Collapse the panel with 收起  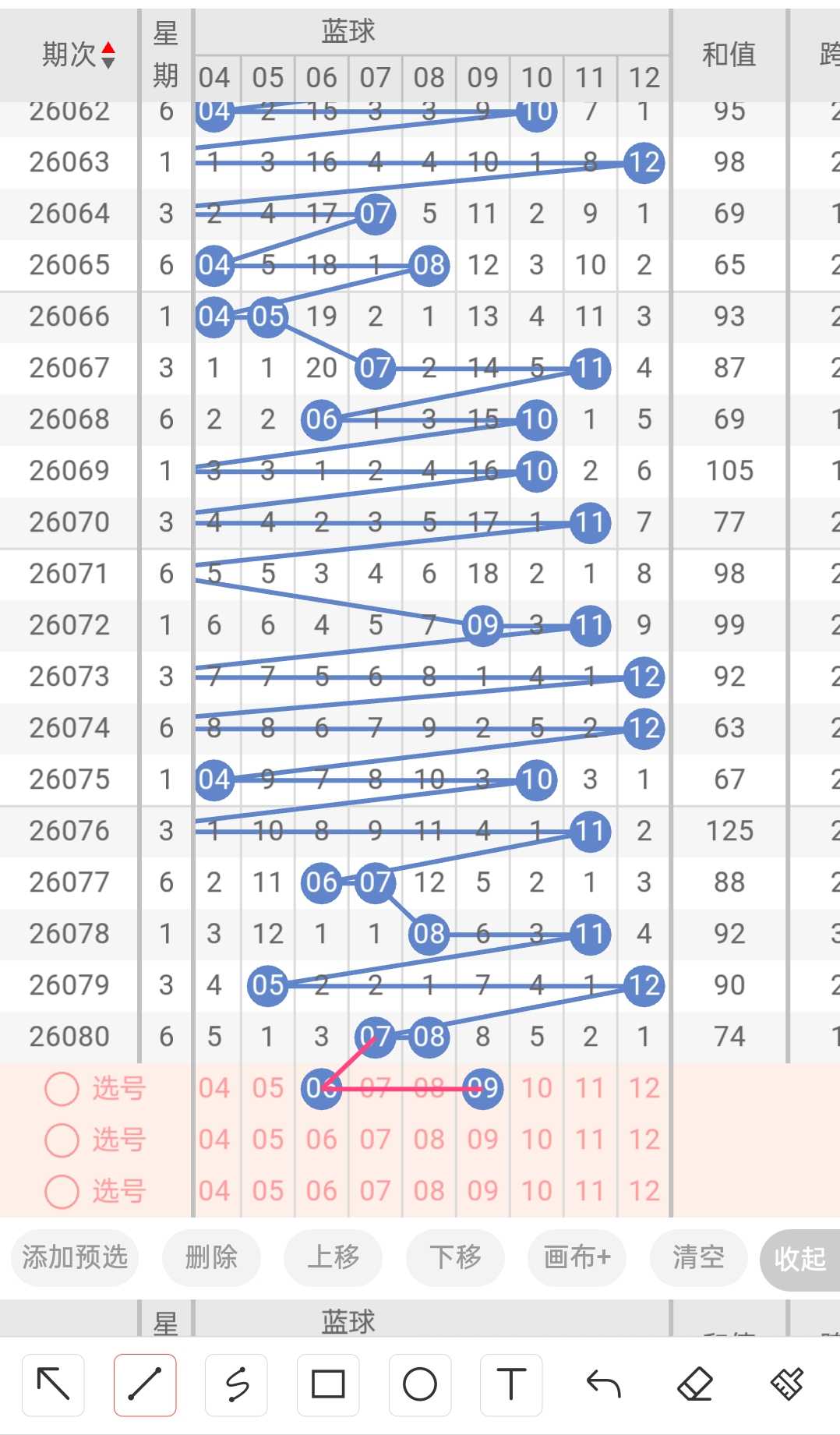(x=799, y=1259)
